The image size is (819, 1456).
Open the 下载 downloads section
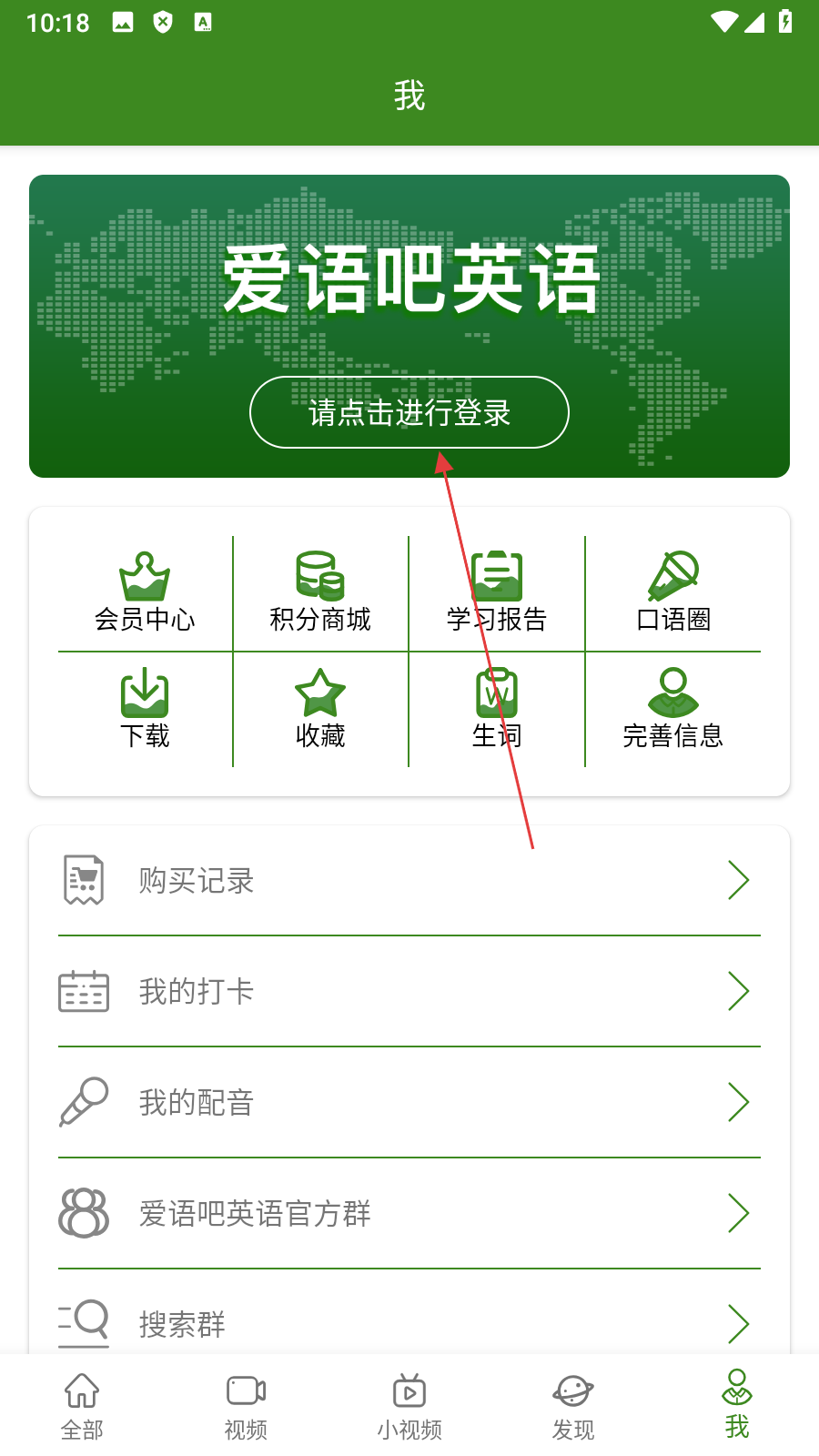tap(145, 710)
